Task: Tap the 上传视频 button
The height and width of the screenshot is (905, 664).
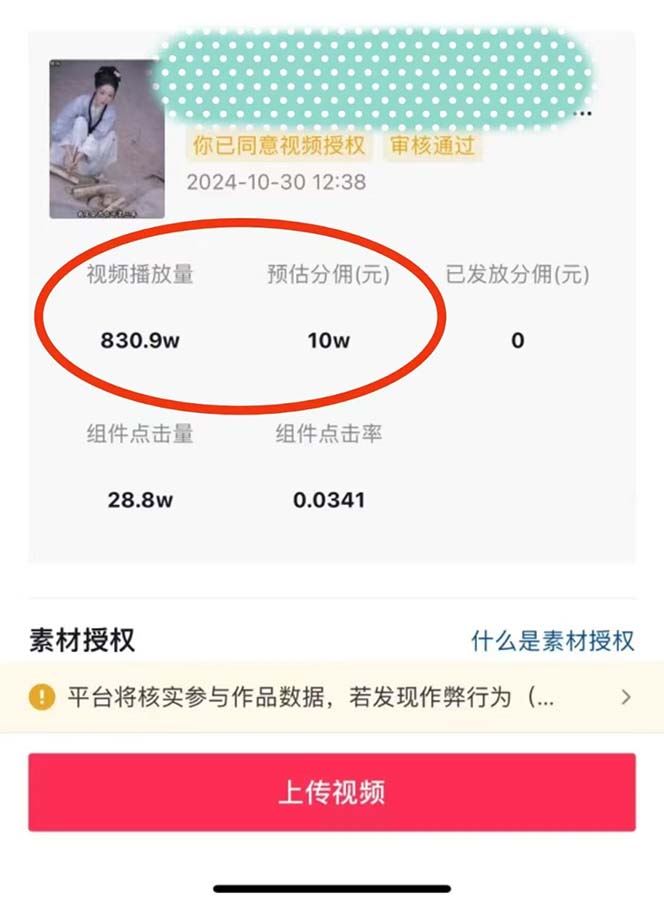Action: coord(331,792)
